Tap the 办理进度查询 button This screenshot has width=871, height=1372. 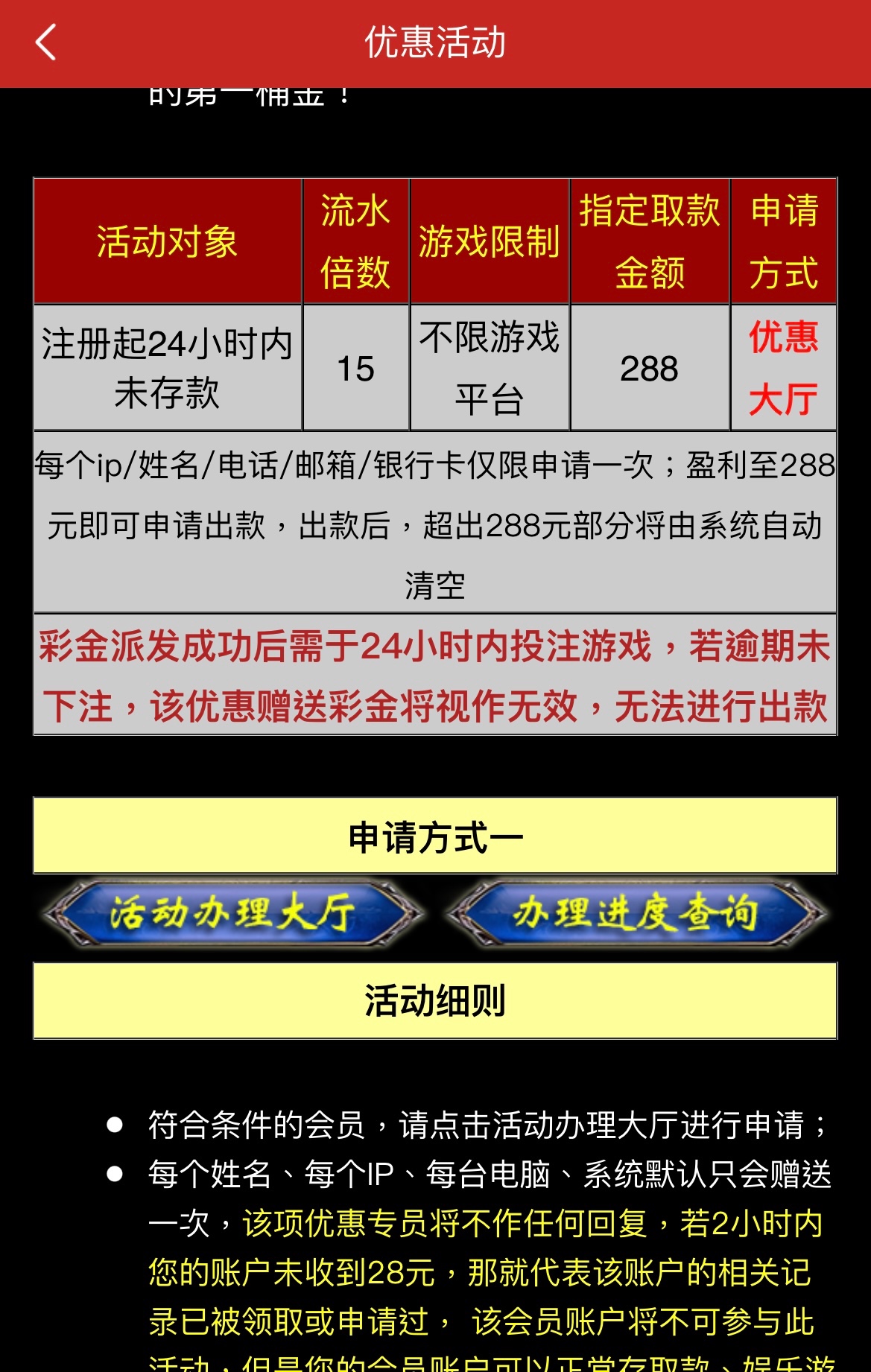(636, 914)
